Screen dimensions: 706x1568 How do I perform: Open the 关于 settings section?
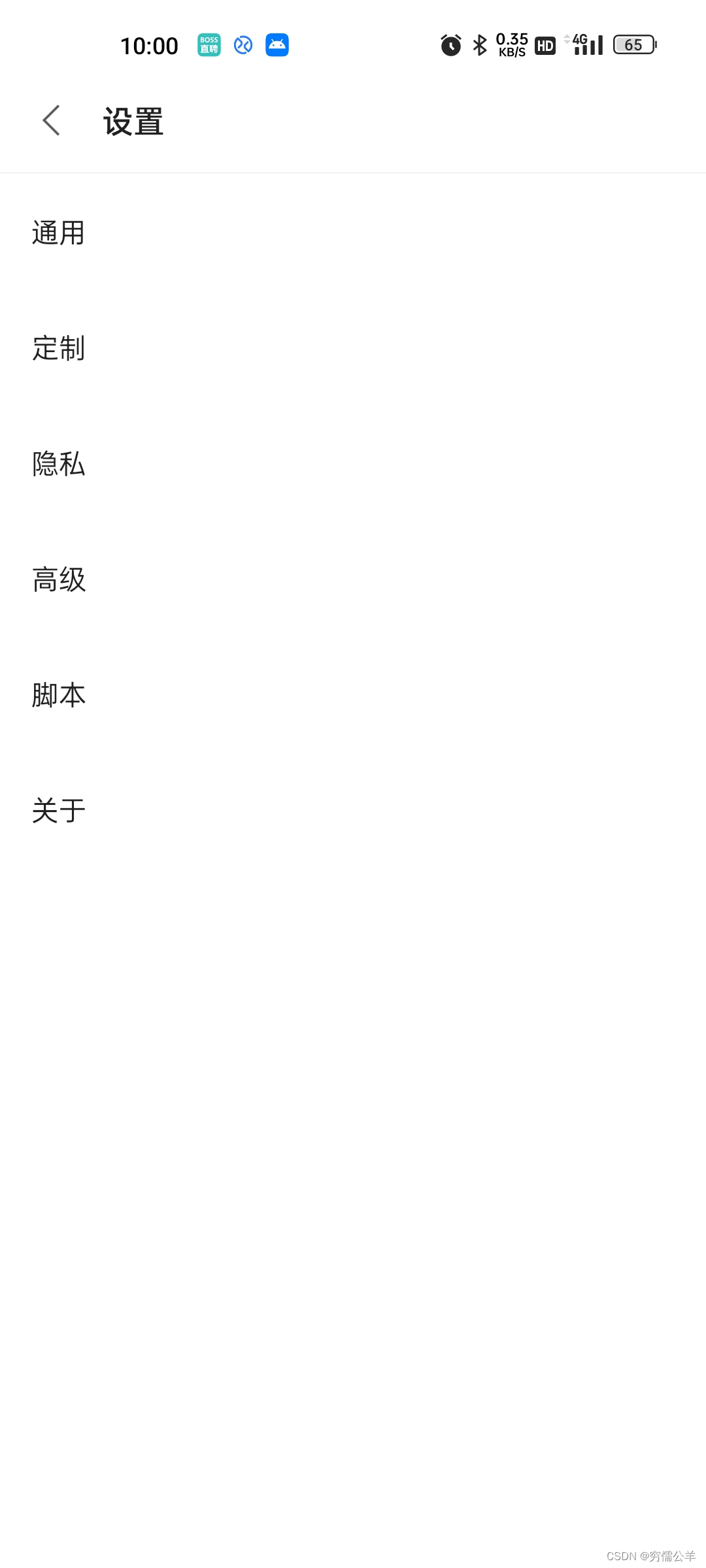58,810
